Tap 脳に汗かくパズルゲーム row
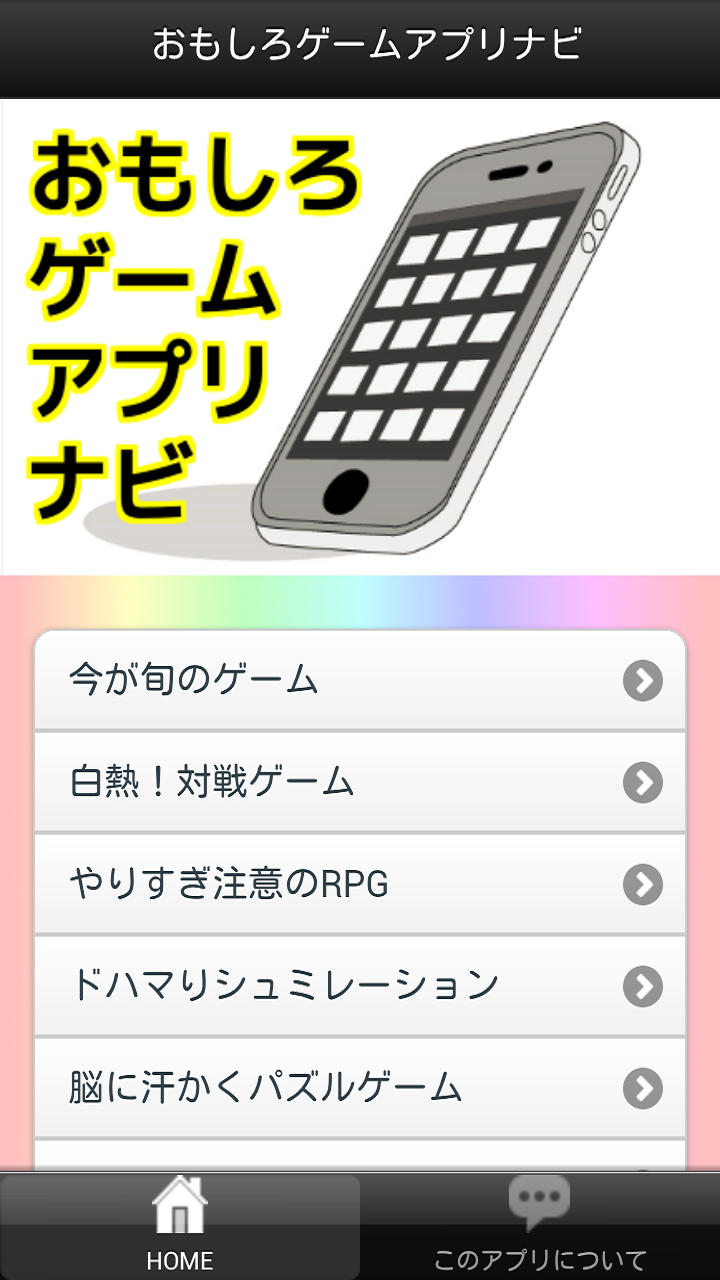720x1280 pixels. tap(360, 1088)
